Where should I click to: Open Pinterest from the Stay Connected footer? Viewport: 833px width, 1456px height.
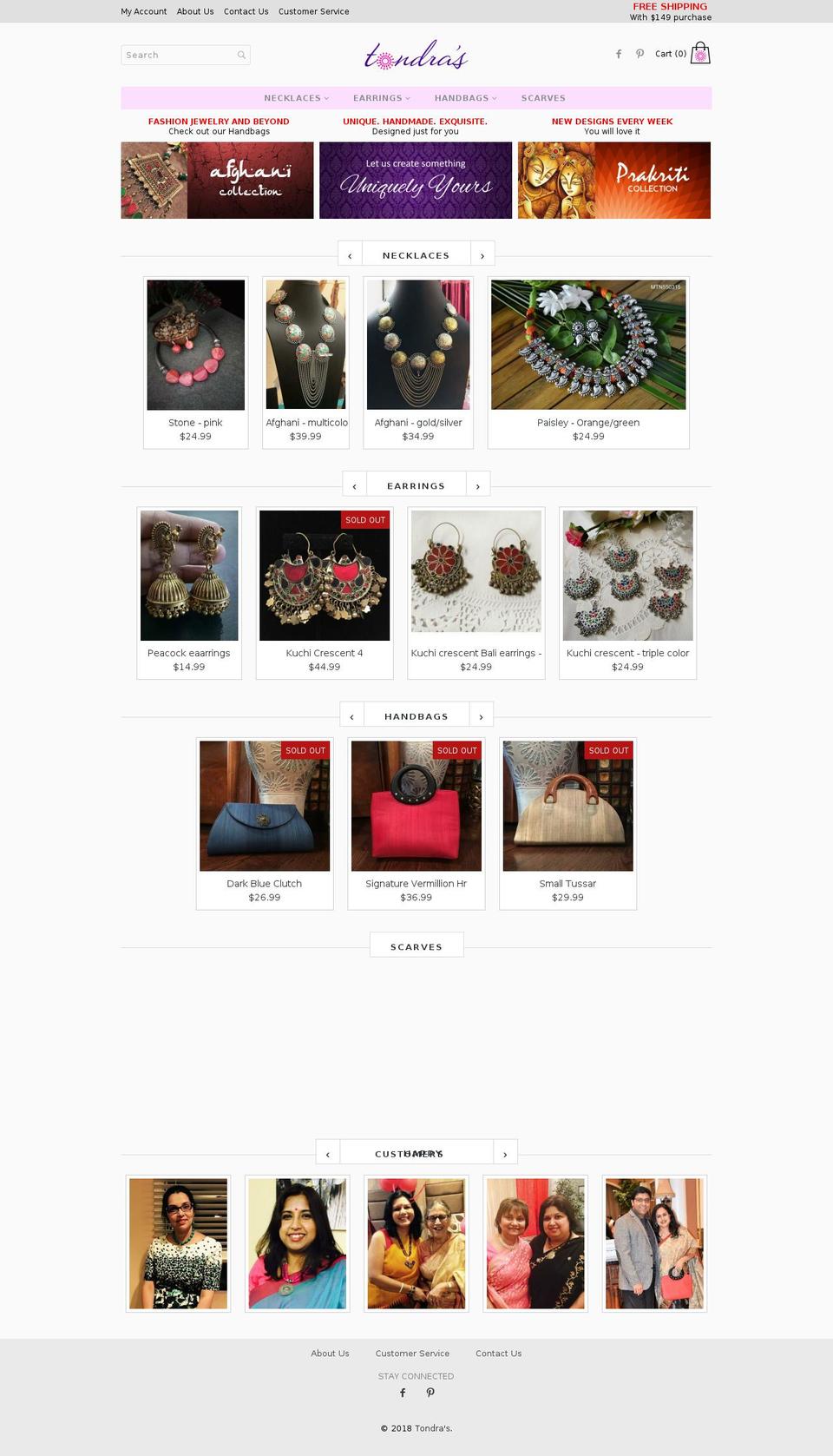(x=430, y=1393)
